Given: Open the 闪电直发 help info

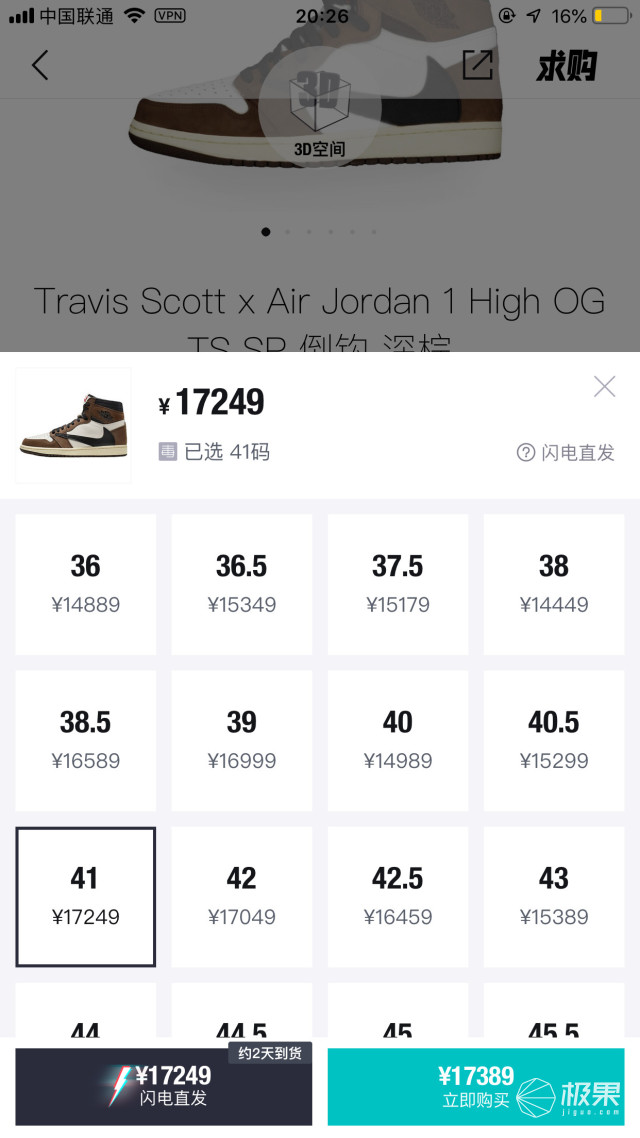Looking at the screenshot, I should [x=565, y=452].
